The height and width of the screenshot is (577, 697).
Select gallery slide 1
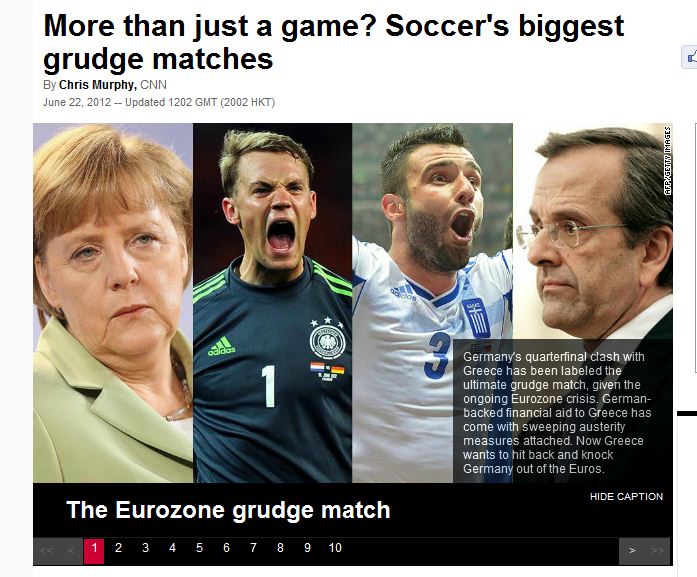pos(93,549)
